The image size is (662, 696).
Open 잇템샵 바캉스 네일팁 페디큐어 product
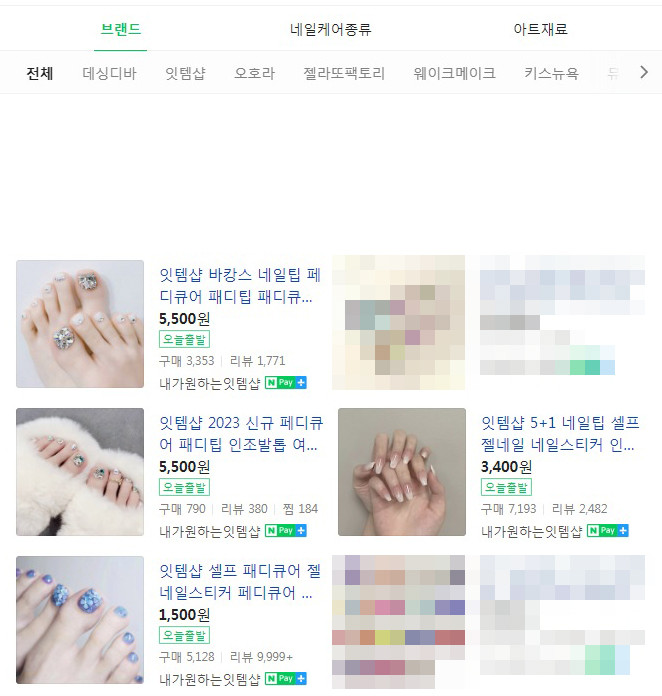pyautogui.click(x=239, y=285)
